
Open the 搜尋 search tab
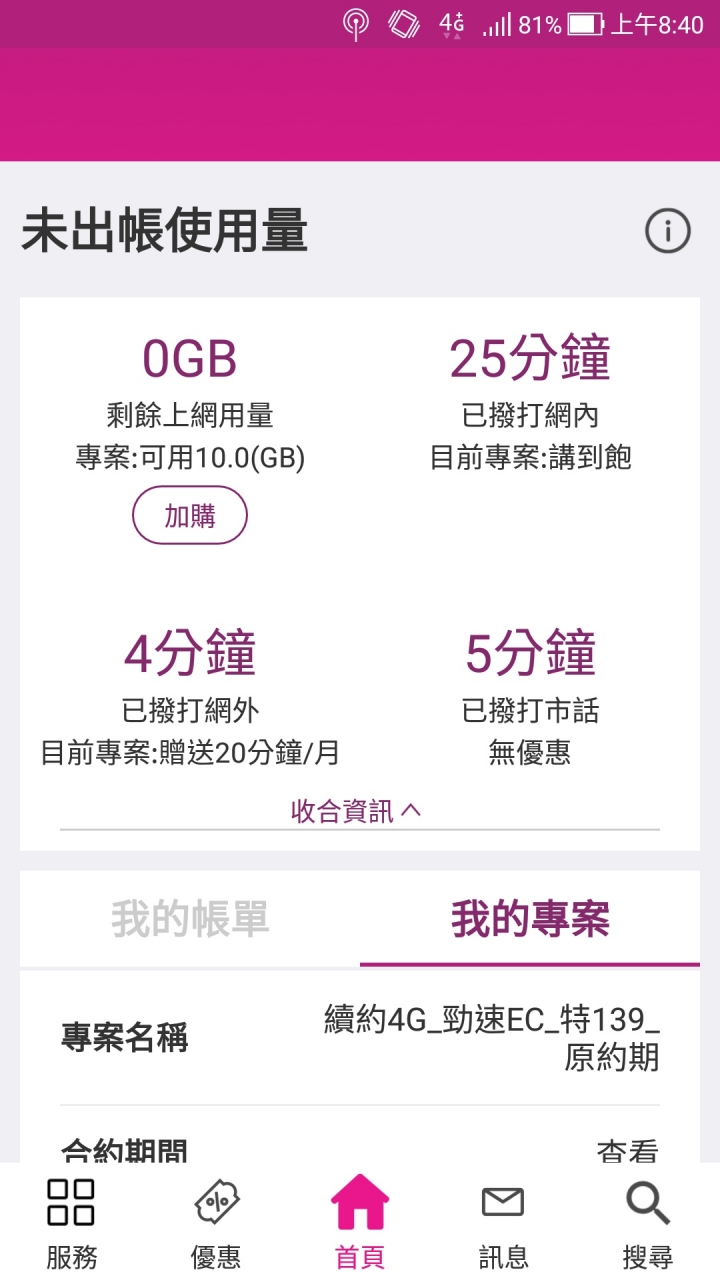point(648,1222)
